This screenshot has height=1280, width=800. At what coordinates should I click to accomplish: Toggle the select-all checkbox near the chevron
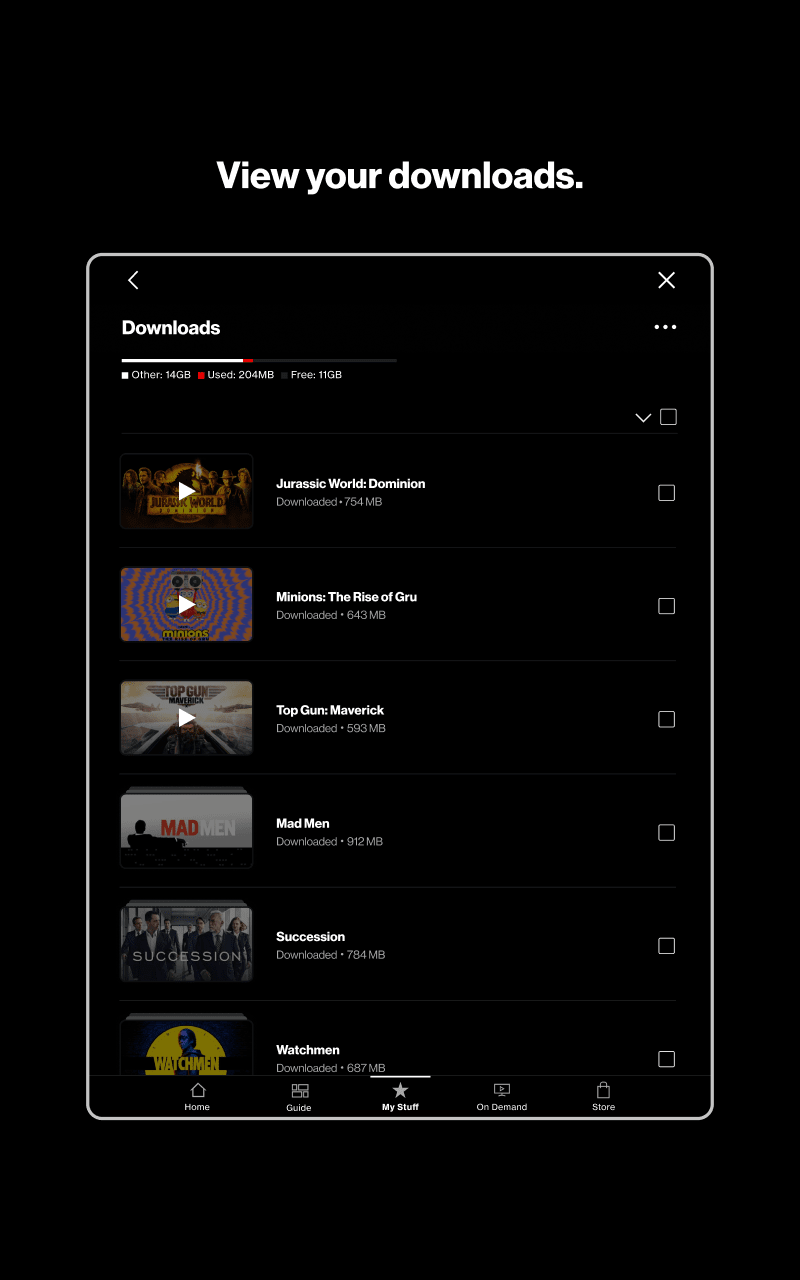click(x=668, y=417)
